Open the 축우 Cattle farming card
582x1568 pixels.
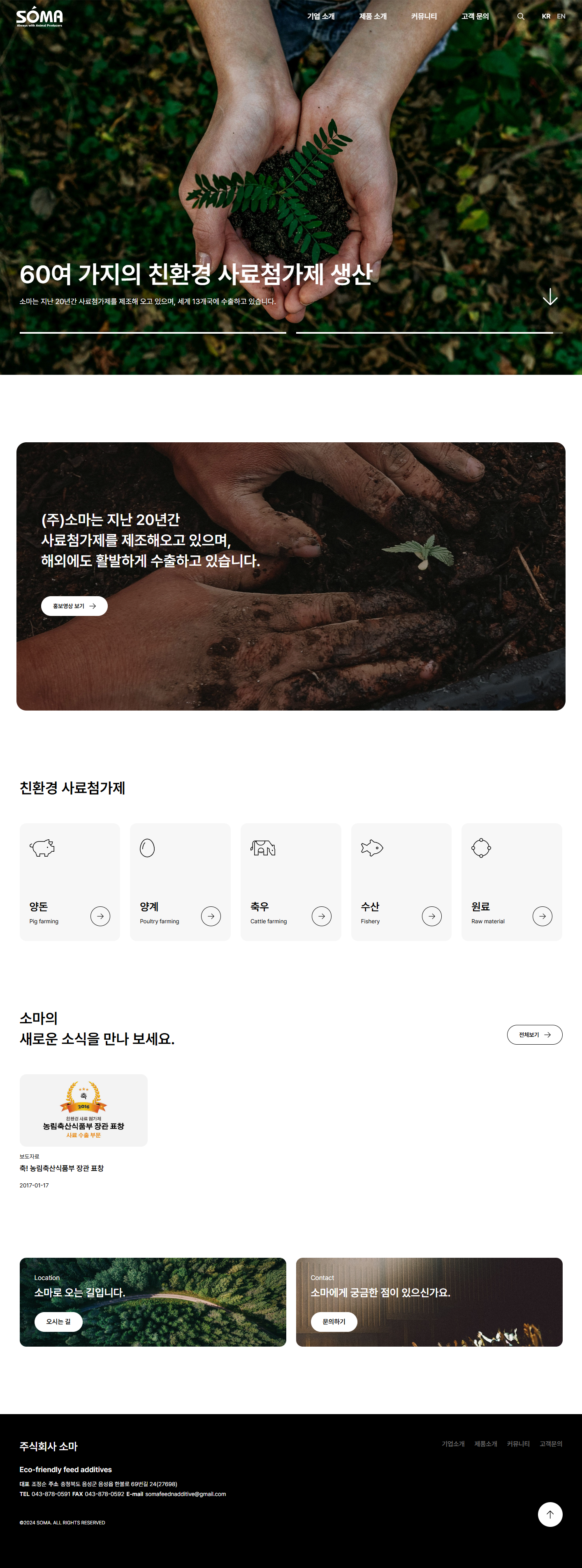[290, 881]
